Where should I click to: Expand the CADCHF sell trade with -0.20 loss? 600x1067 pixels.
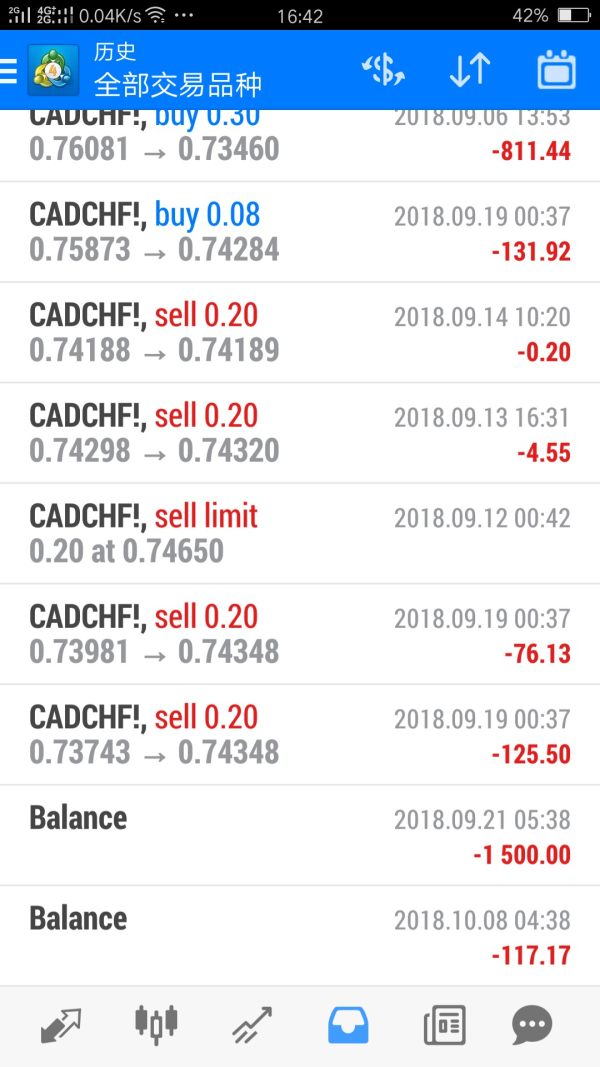300,333
